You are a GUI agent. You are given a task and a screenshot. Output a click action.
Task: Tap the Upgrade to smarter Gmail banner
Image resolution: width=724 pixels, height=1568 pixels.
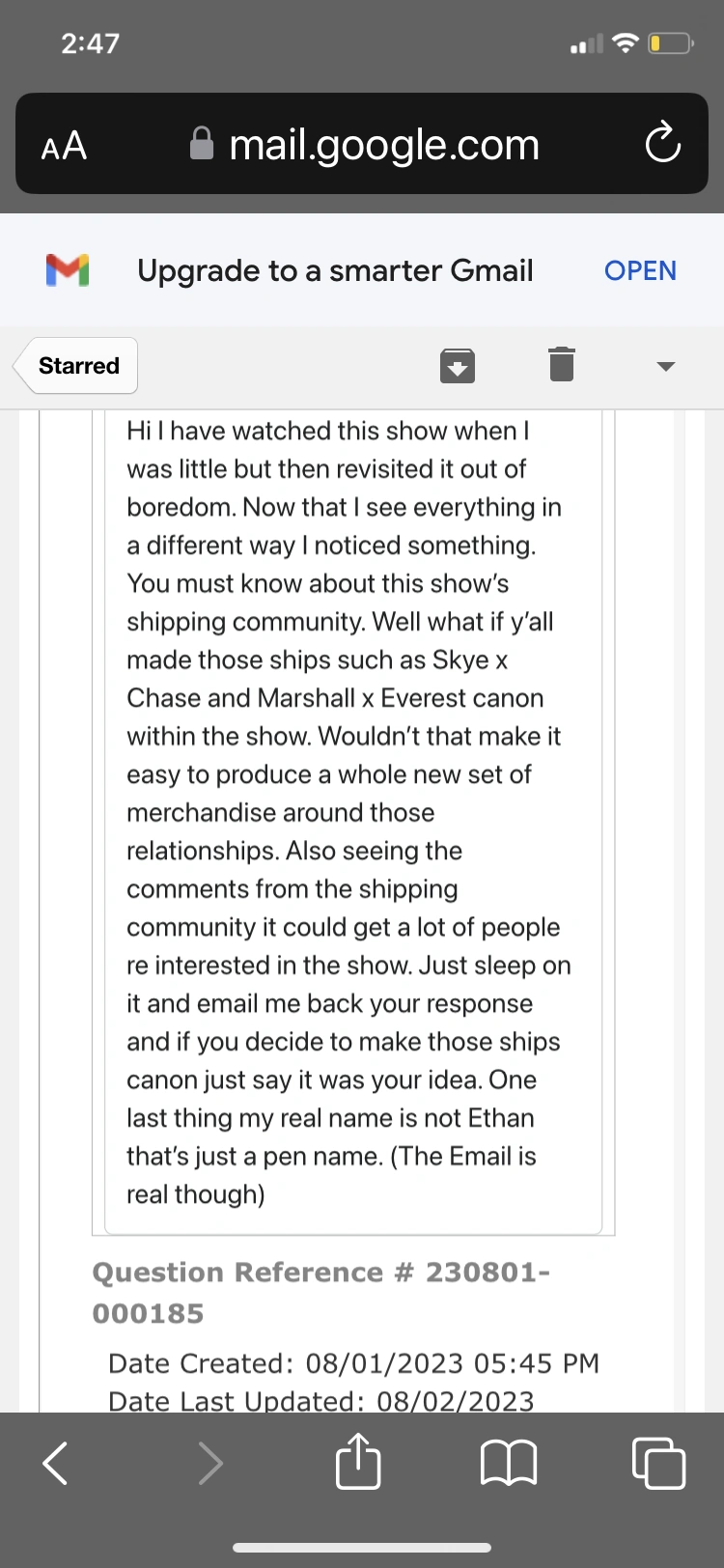[336, 270]
